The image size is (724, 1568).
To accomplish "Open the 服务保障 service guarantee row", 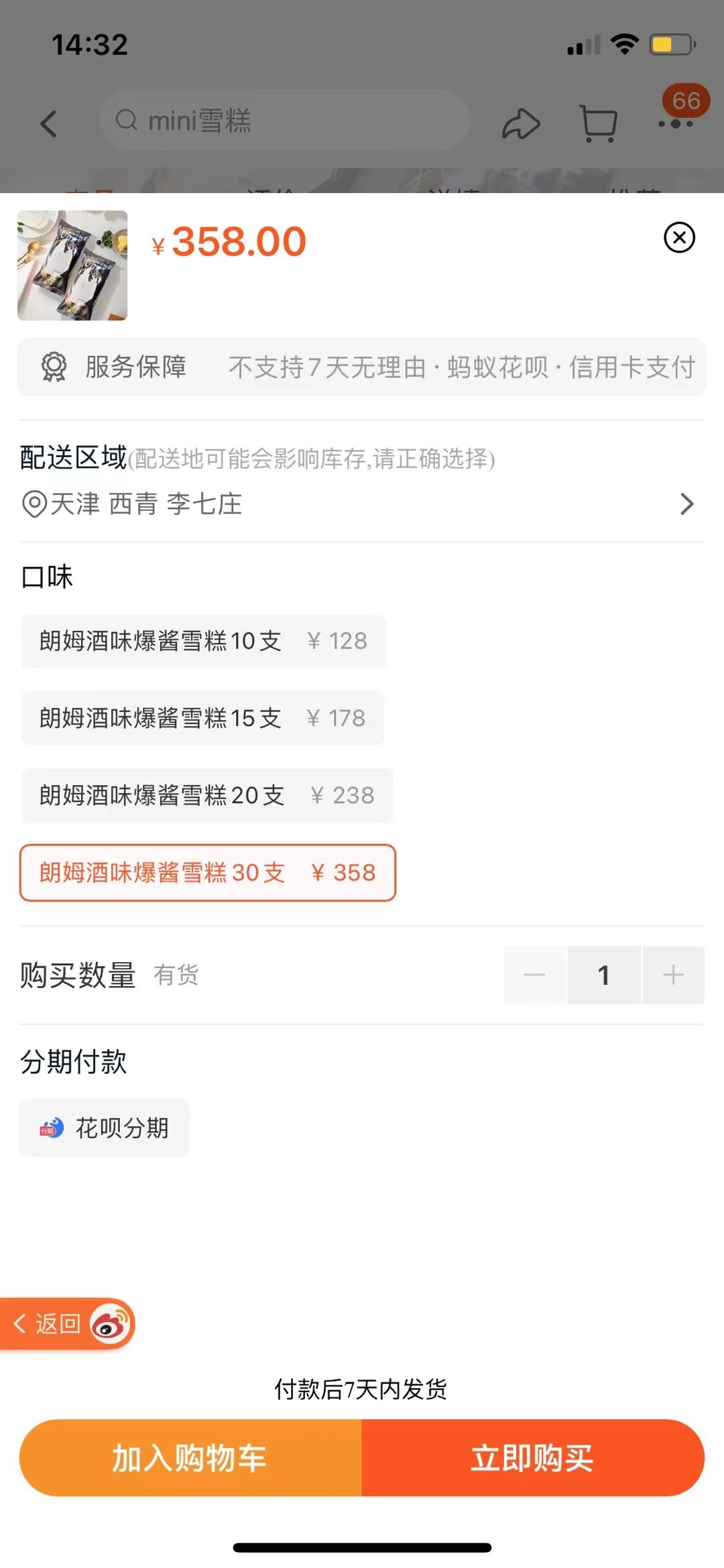I will click(x=362, y=367).
